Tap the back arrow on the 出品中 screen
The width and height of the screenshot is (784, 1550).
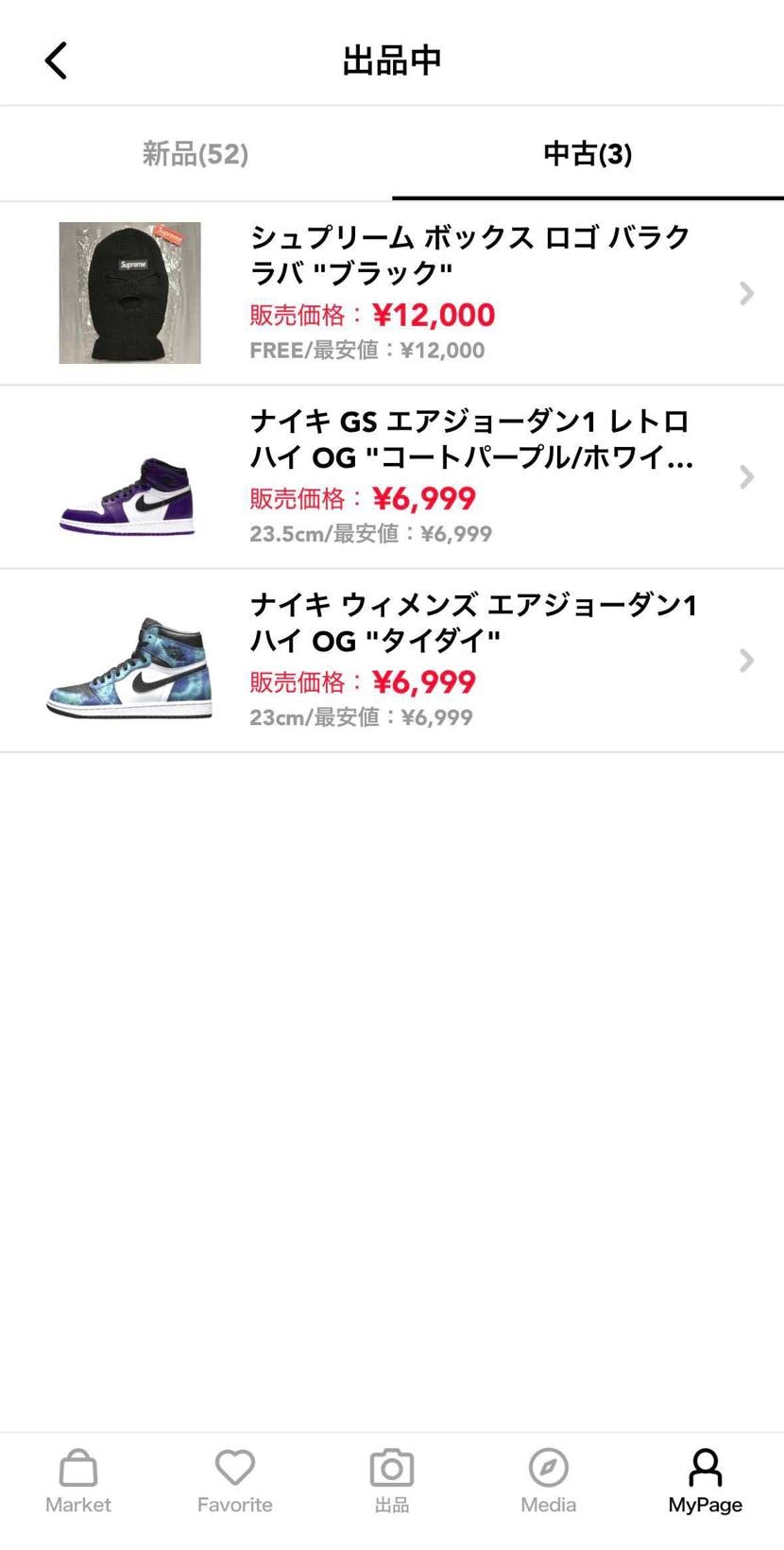[56, 60]
